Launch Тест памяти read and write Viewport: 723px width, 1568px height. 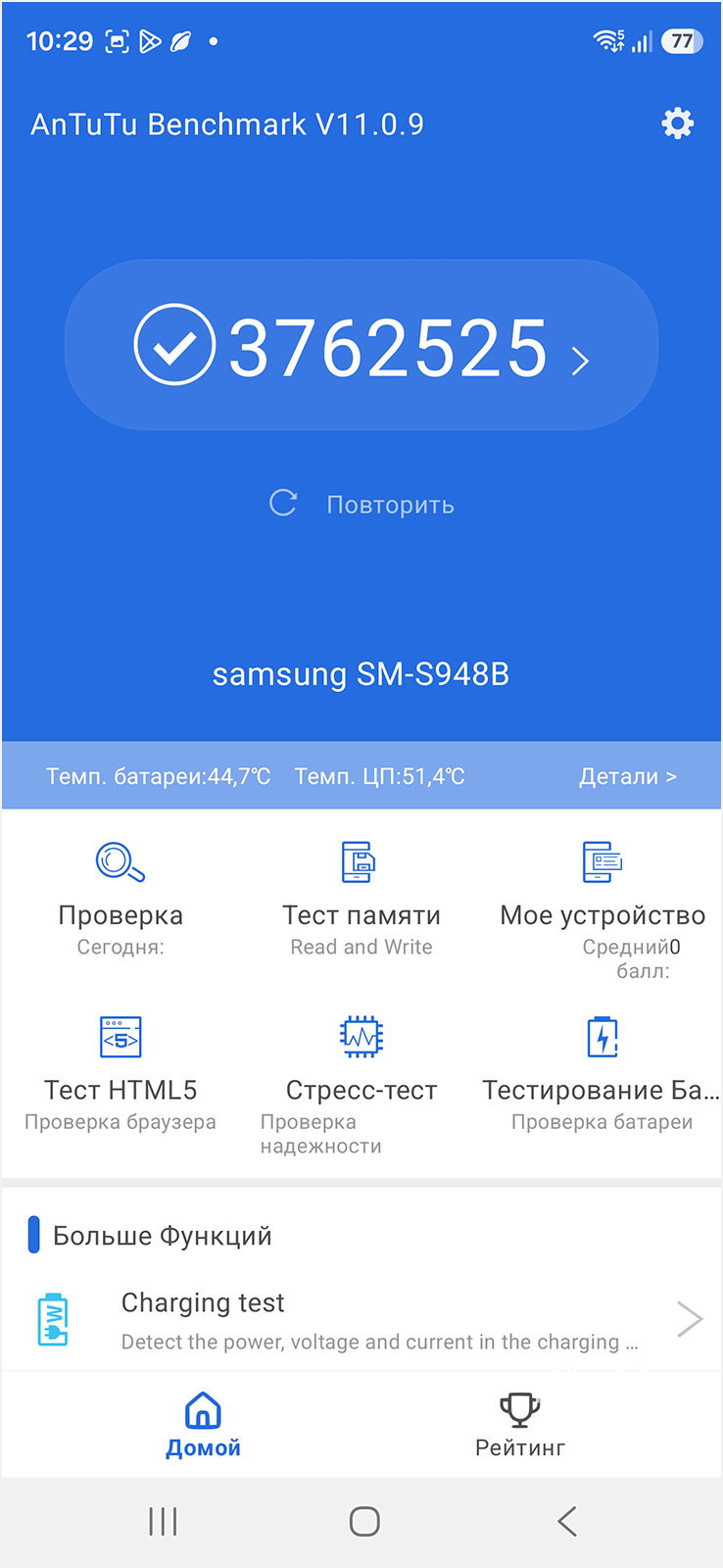tap(361, 896)
